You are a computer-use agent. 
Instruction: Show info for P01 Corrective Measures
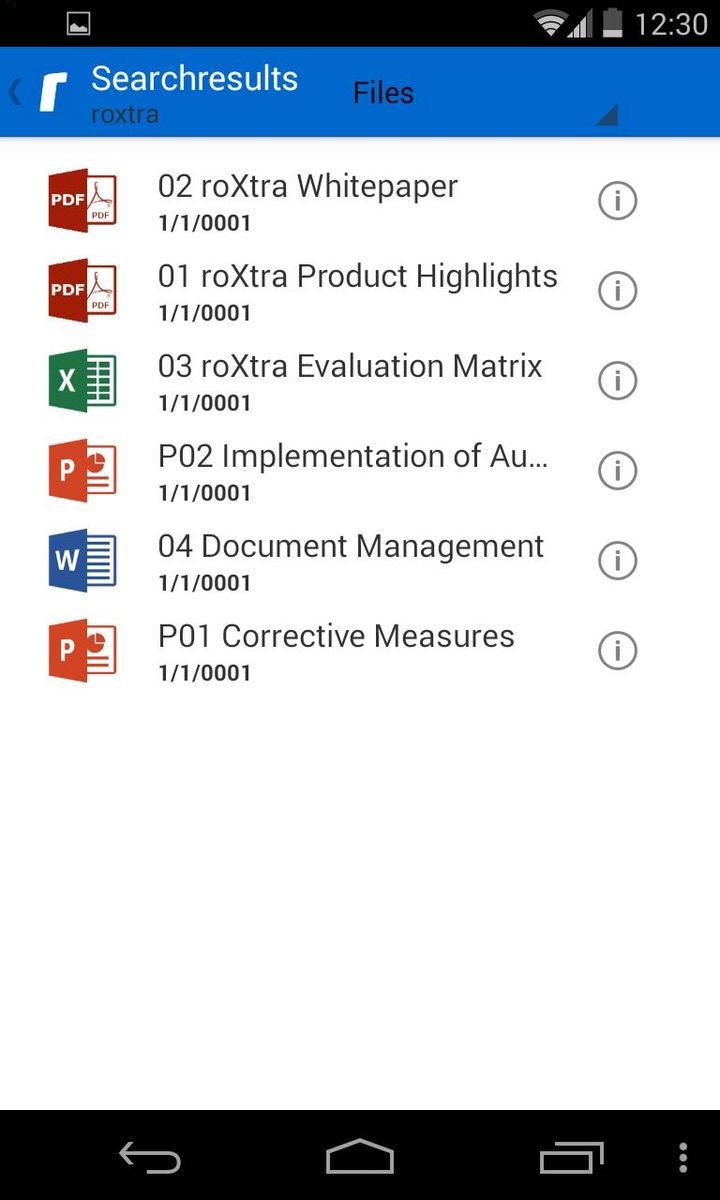pos(617,651)
